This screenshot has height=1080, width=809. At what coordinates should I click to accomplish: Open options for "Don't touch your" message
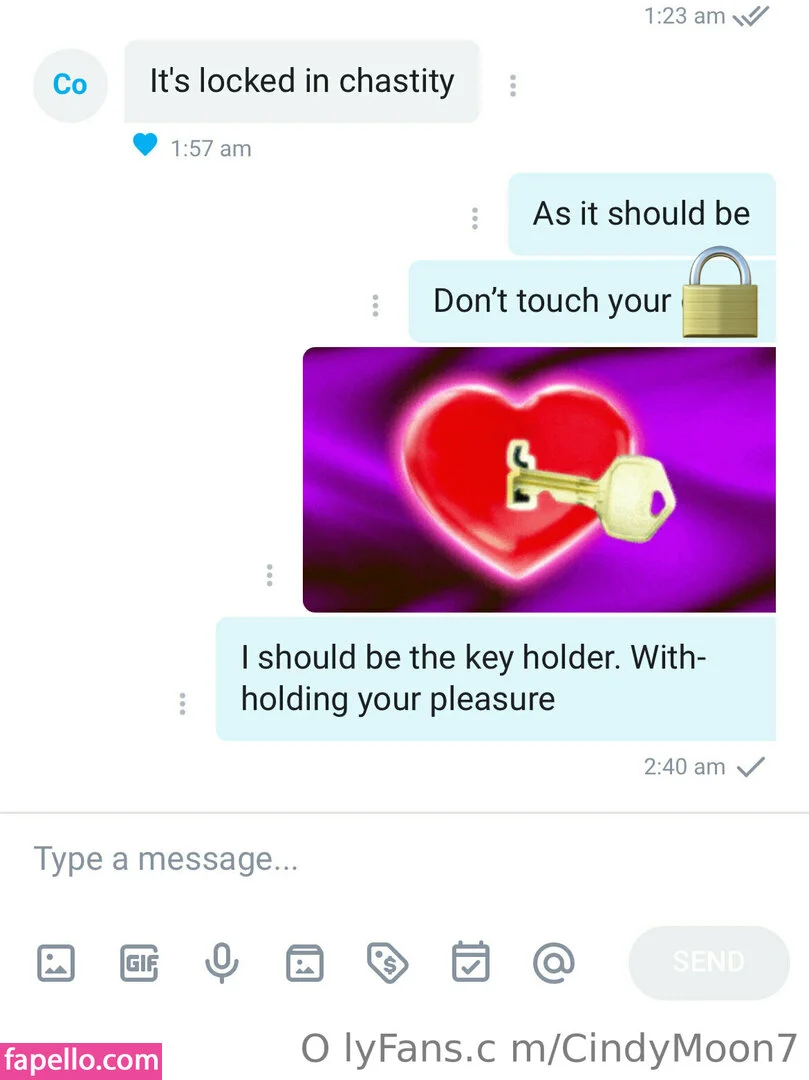click(x=375, y=304)
